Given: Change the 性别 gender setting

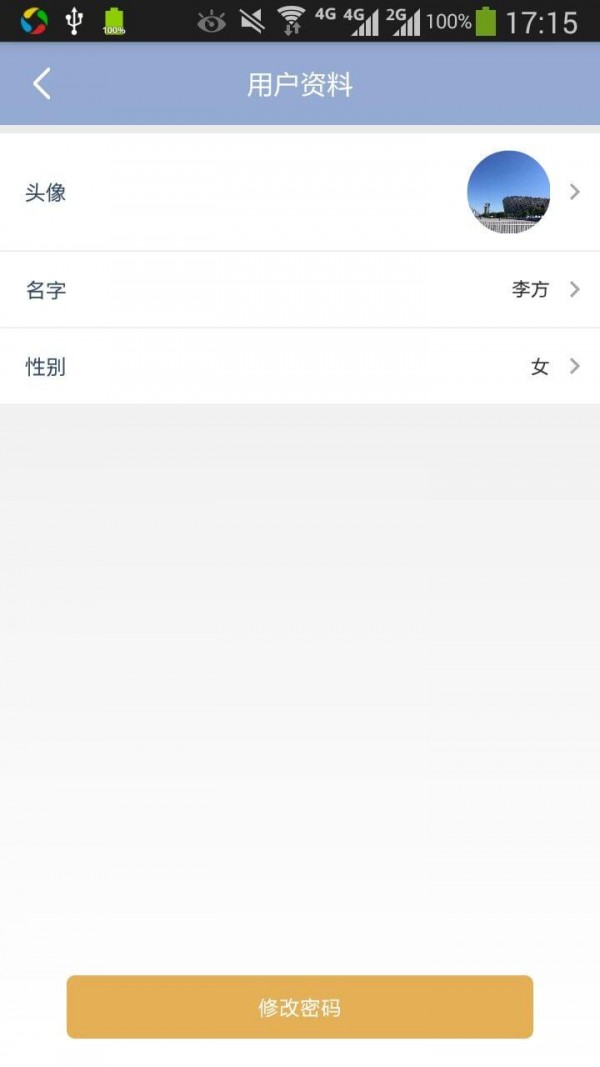Looking at the screenshot, I should point(300,366).
